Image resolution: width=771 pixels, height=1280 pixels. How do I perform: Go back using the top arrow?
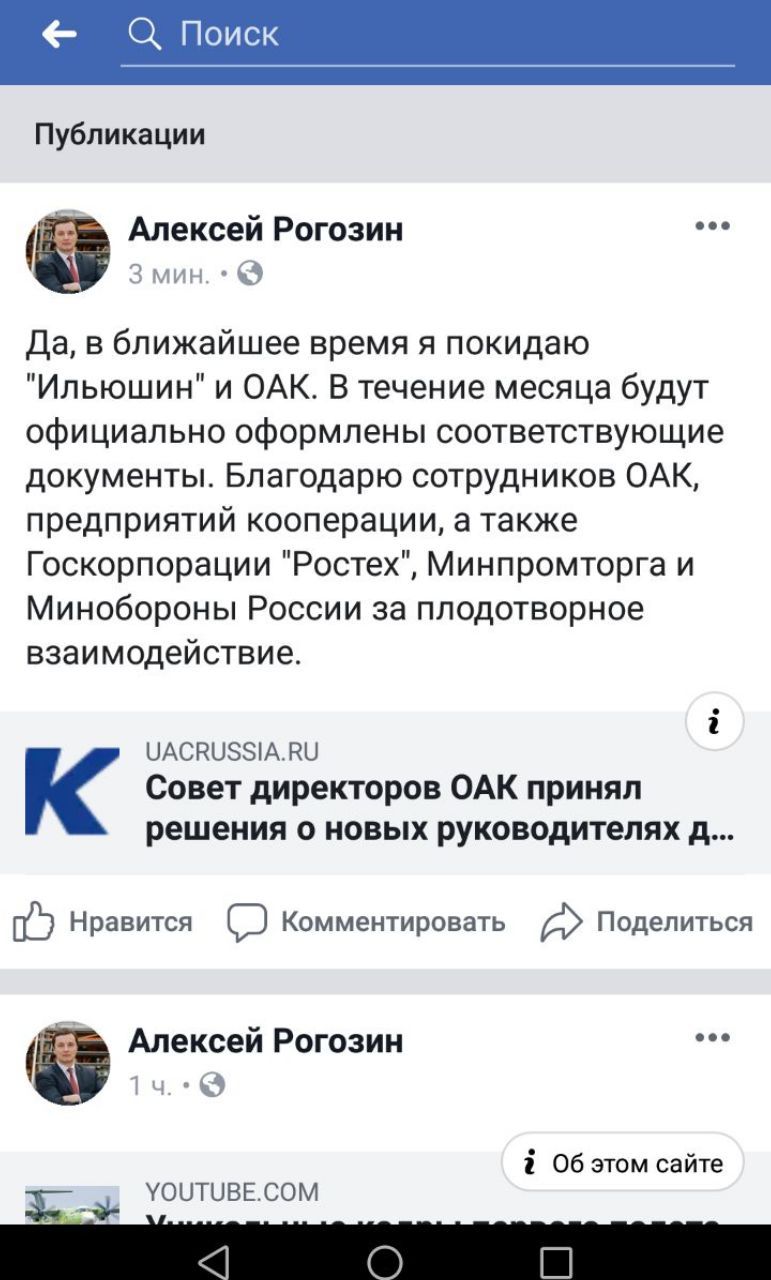pyautogui.click(x=59, y=35)
